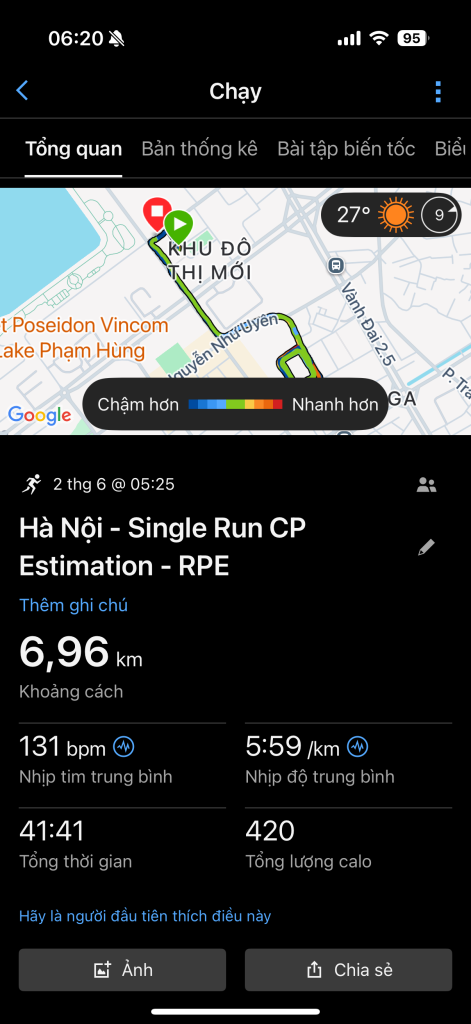471x1024 pixels.
Task: Open the three-dot overflow menu
Action: [x=438, y=91]
